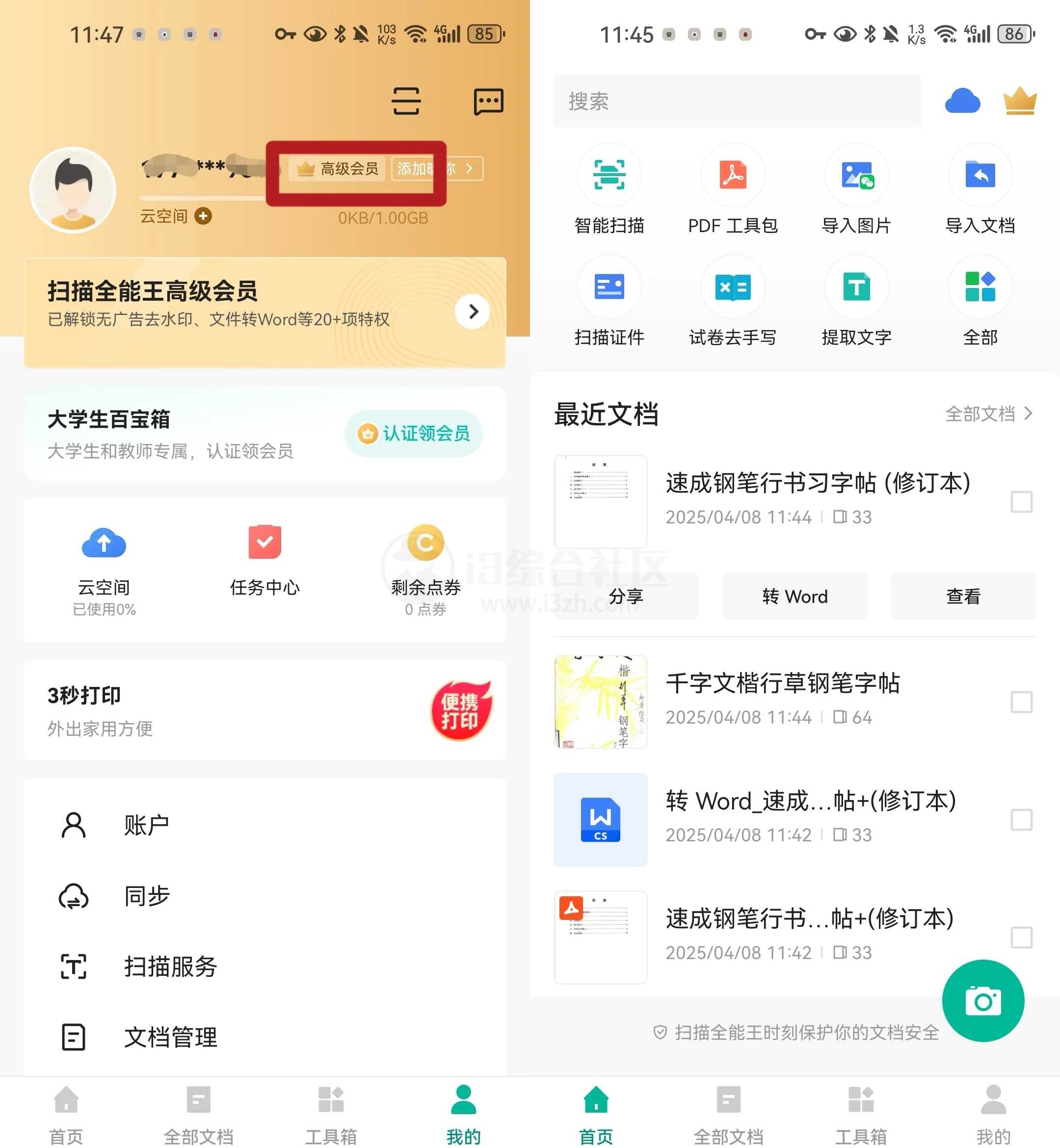1060x1148 pixels.
Task: Tap the 转 Word button
Action: click(795, 597)
